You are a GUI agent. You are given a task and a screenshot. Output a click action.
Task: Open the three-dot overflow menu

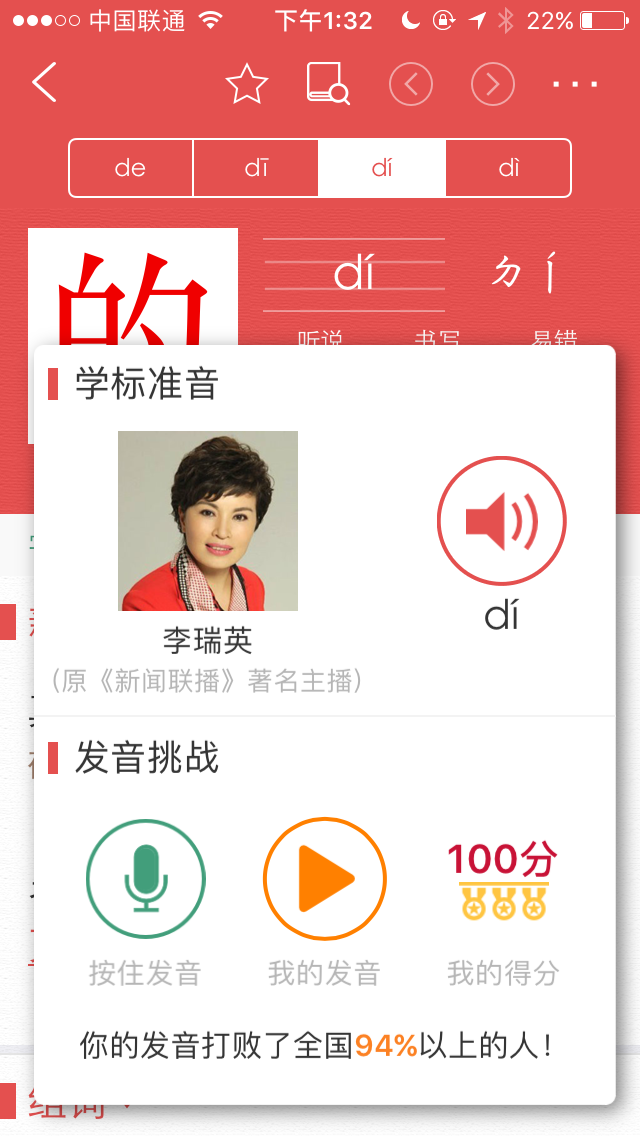point(574,85)
